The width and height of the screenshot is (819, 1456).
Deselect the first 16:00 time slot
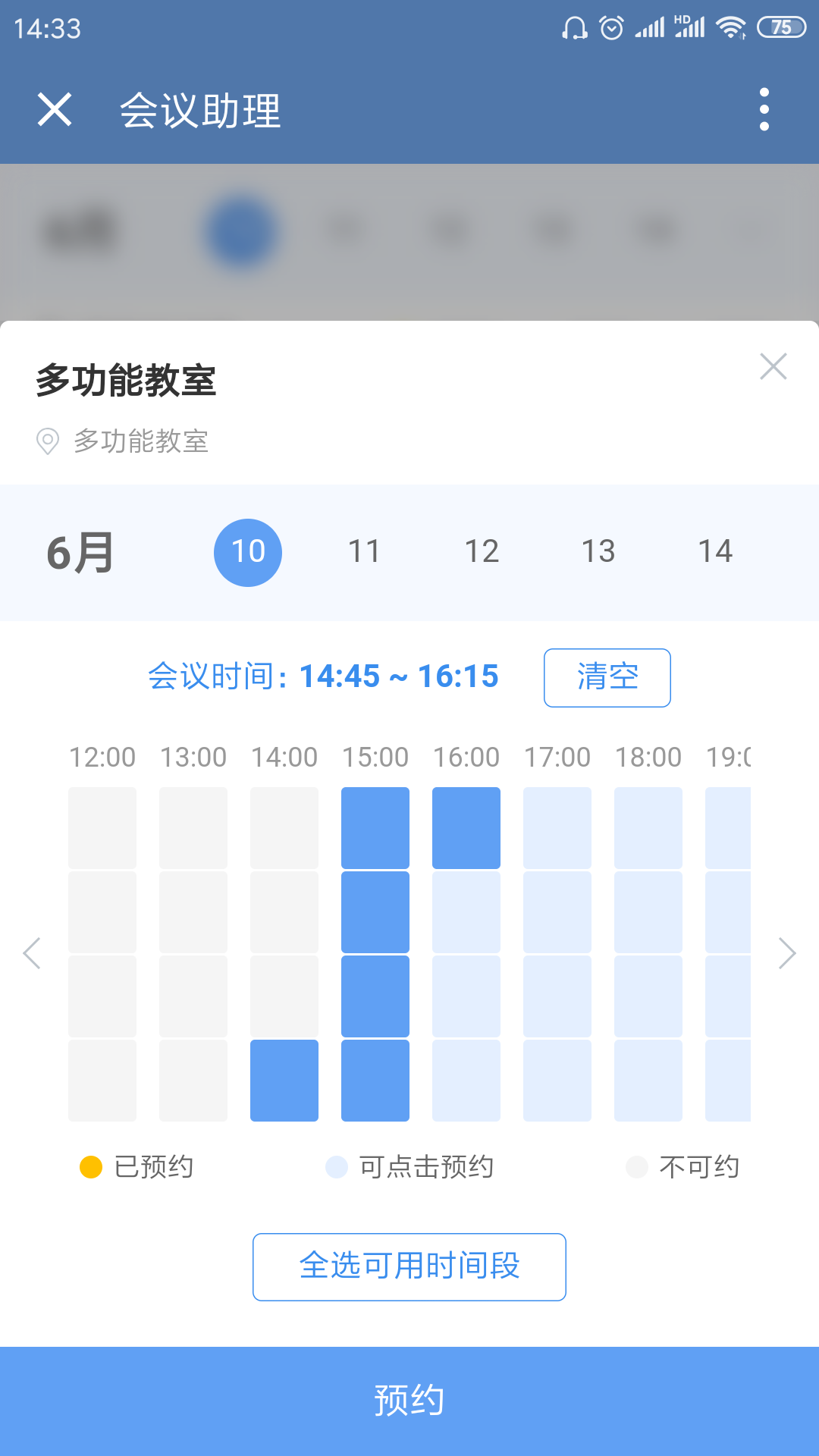coord(466,827)
